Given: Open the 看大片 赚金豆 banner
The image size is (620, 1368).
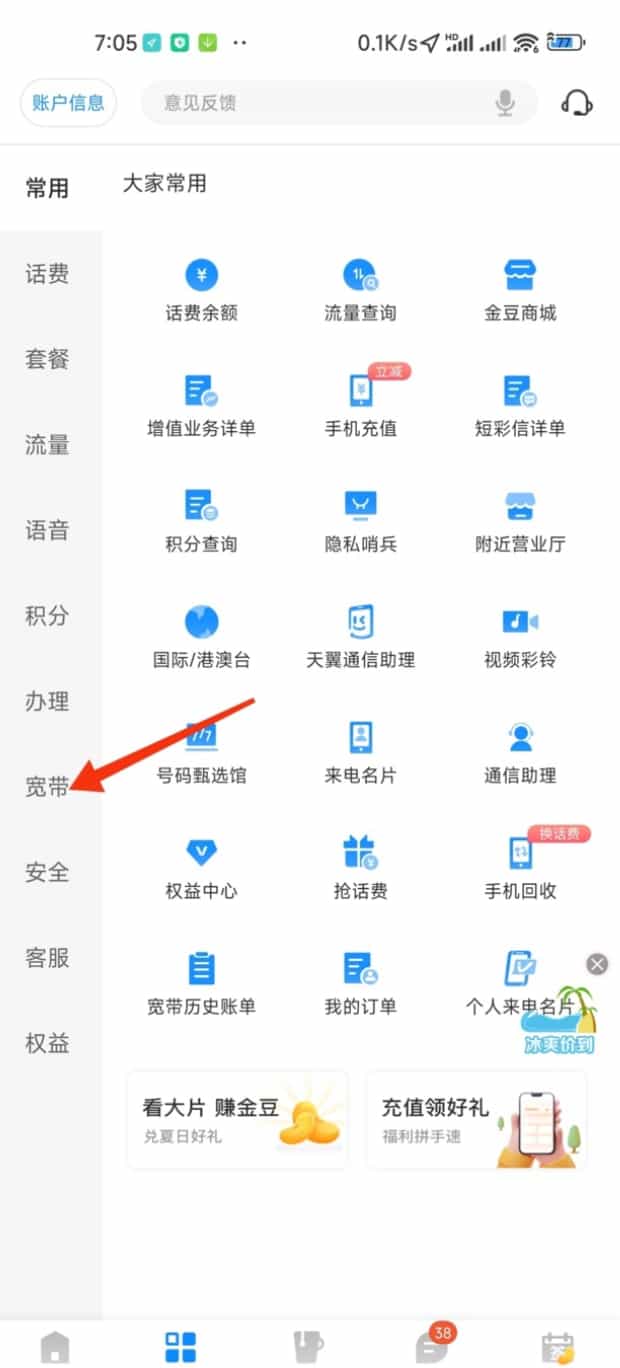Looking at the screenshot, I should [x=237, y=1119].
